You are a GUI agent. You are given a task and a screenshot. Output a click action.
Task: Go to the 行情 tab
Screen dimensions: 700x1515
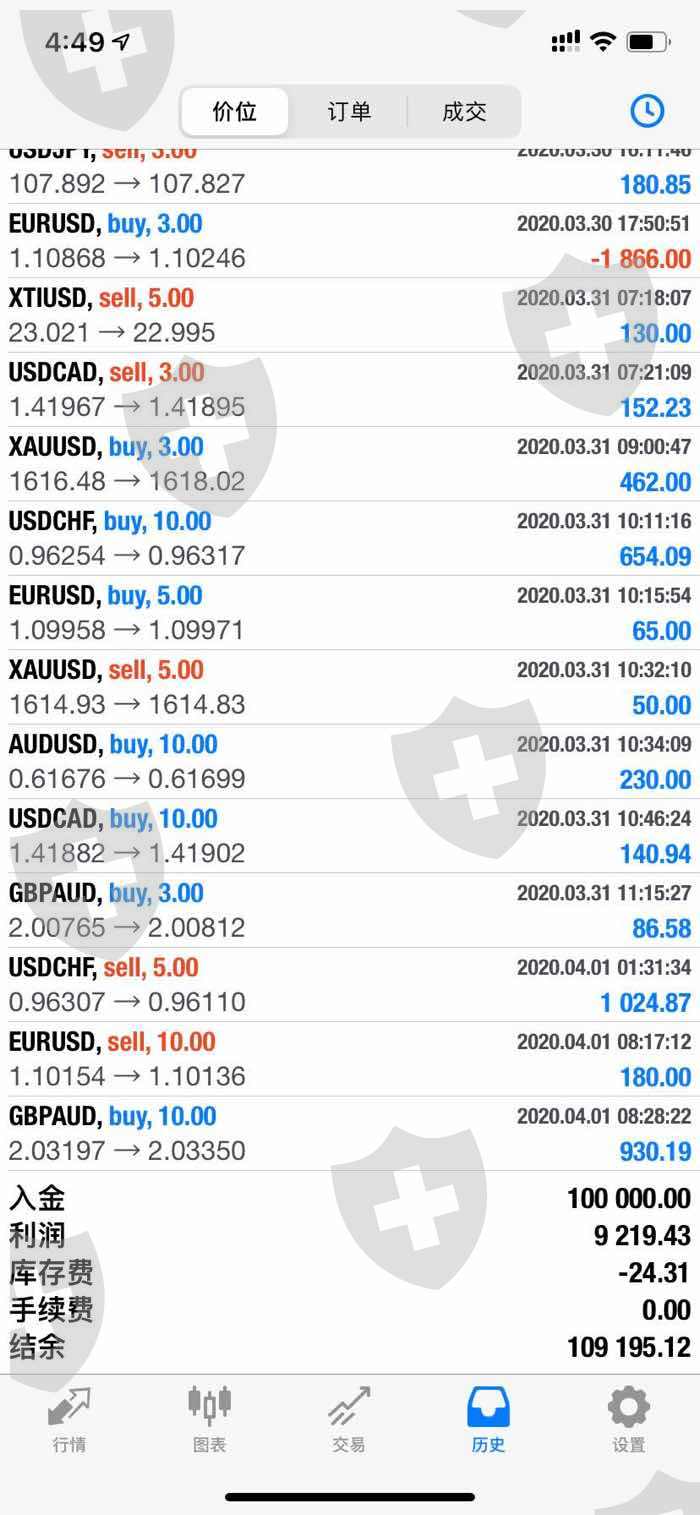point(69,1418)
